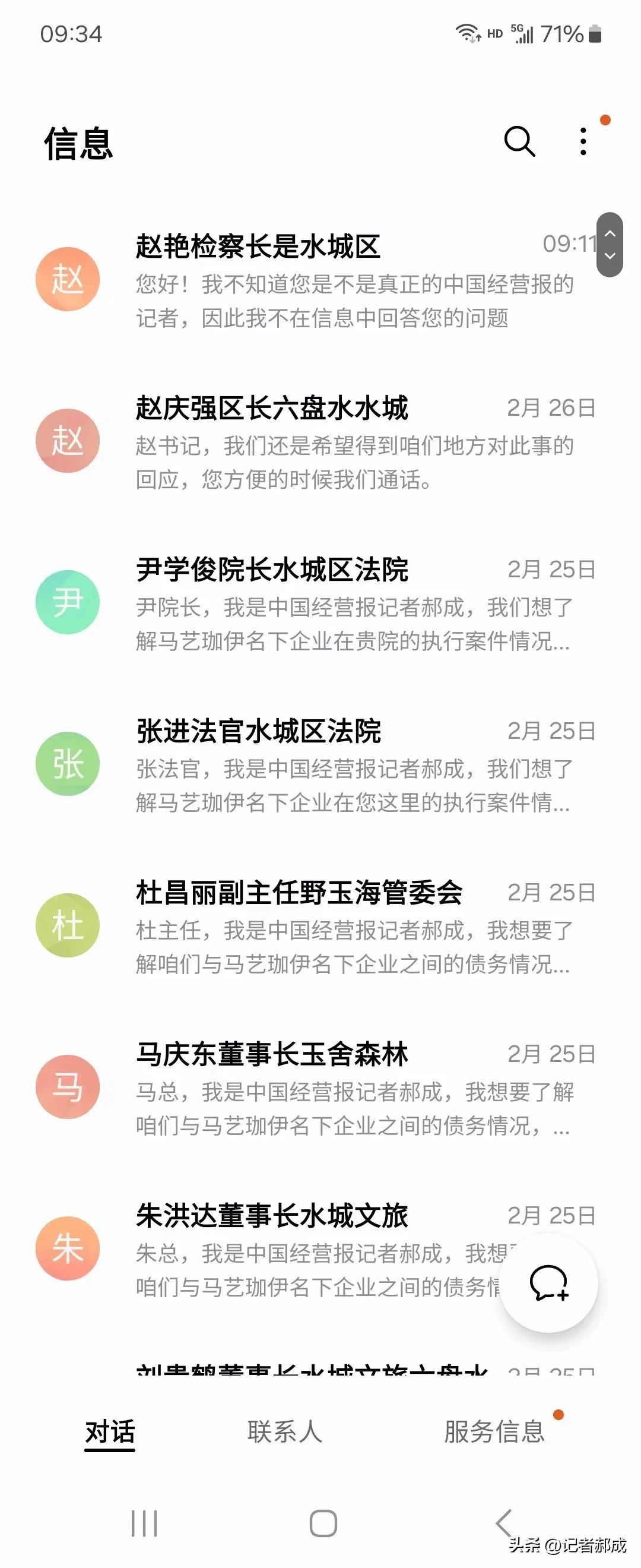
Task: Switch to the 联系人 tab
Action: [x=285, y=1432]
